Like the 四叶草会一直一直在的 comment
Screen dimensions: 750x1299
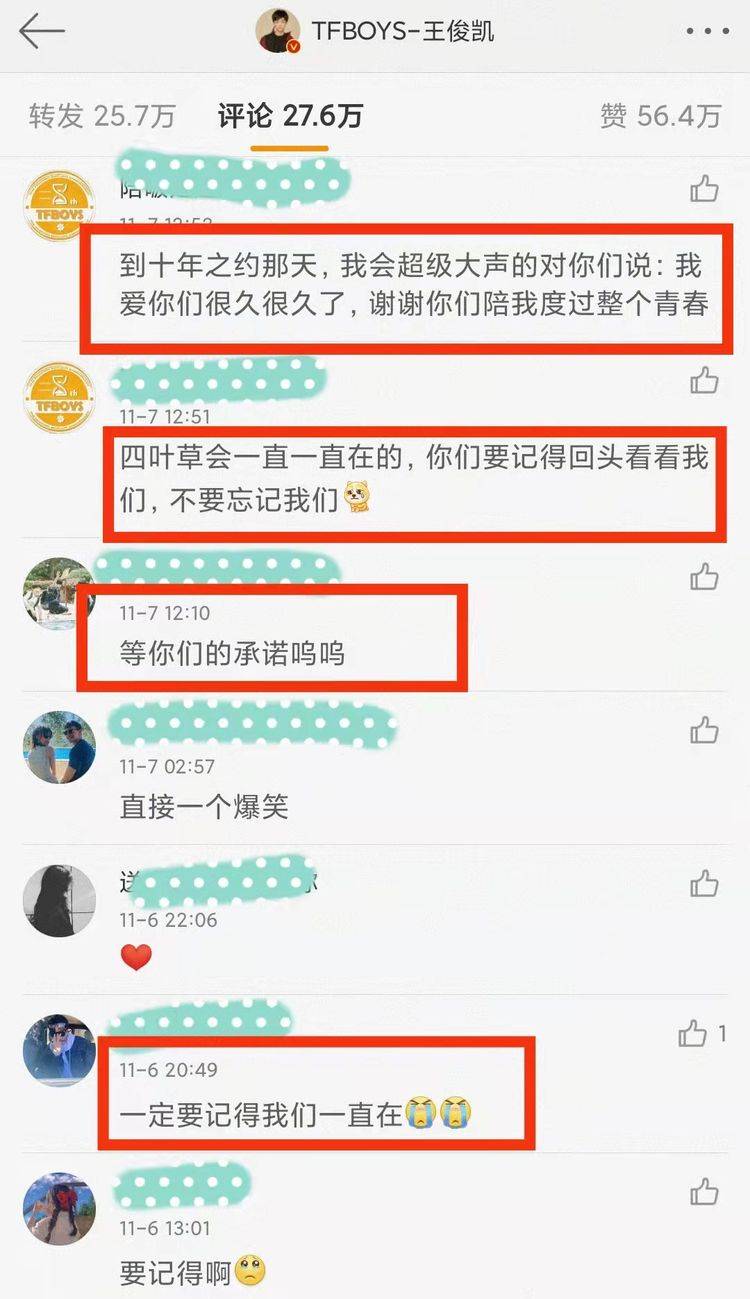pyautogui.click(x=704, y=381)
